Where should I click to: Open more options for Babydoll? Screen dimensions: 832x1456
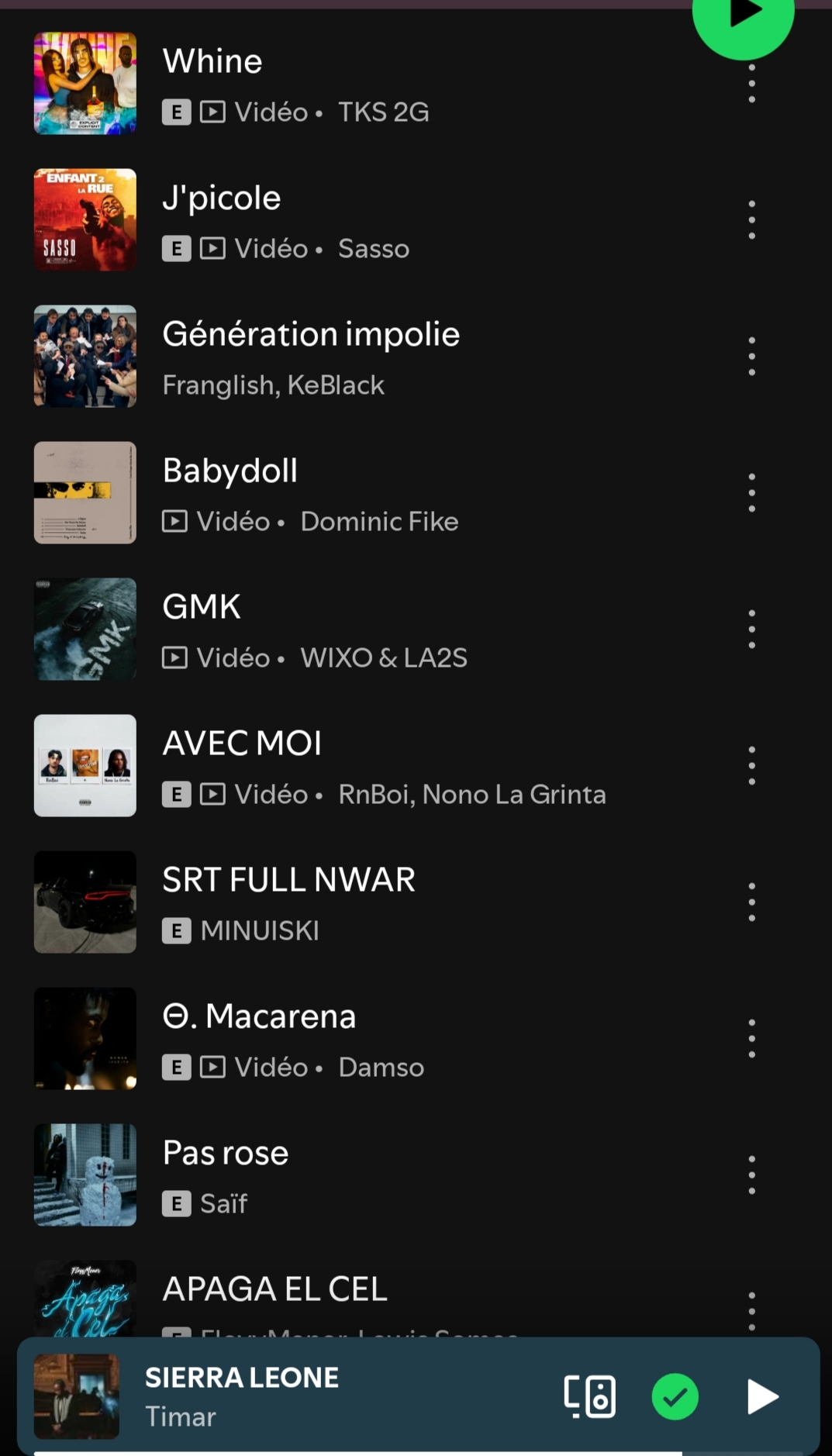[x=751, y=492]
